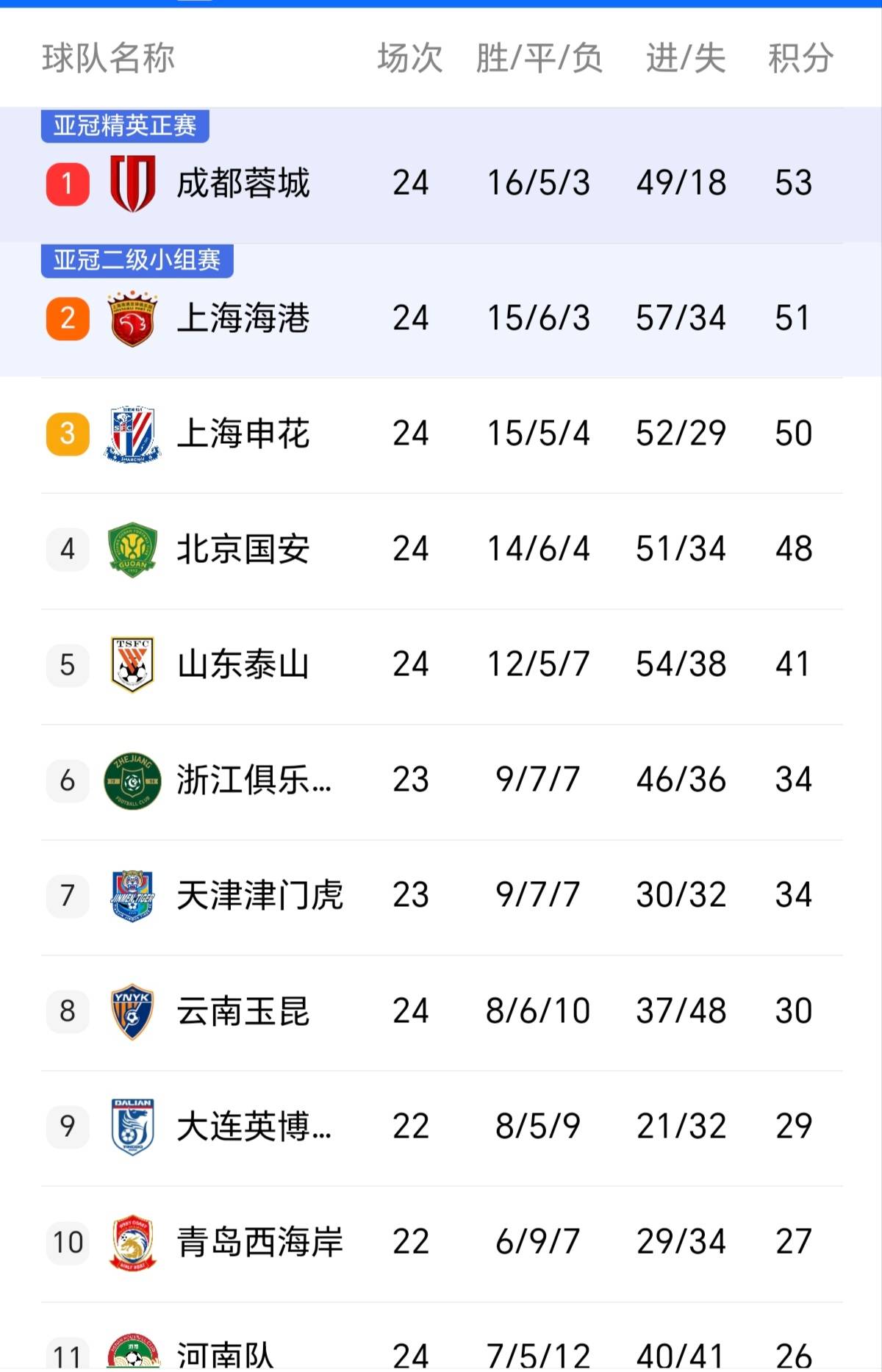Select the highlighted 上海海港 row
The width and height of the screenshot is (882, 1372).
pyautogui.click(x=441, y=317)
